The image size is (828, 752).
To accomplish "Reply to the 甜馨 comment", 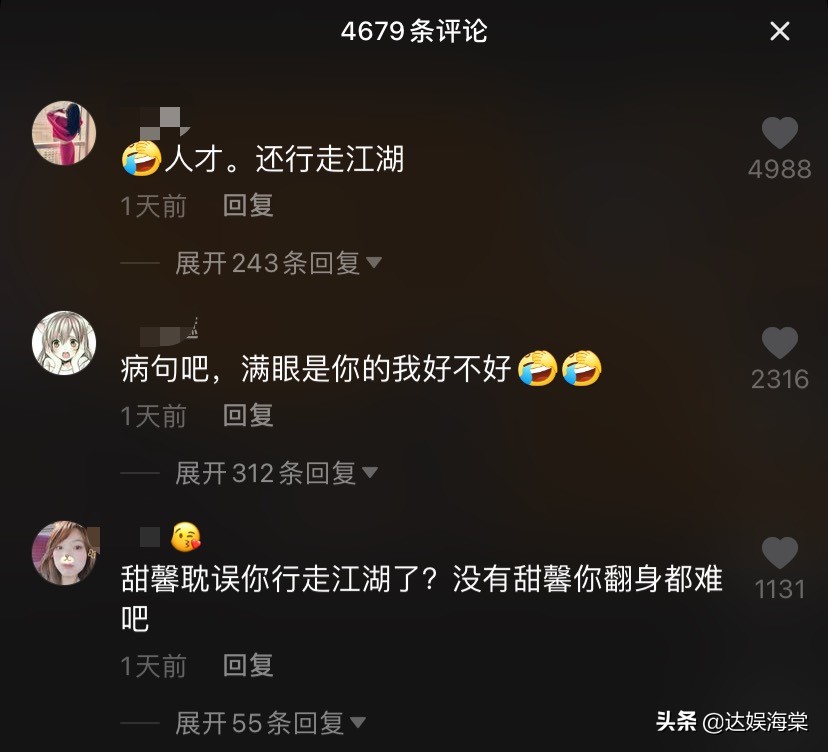I will 248,666.
